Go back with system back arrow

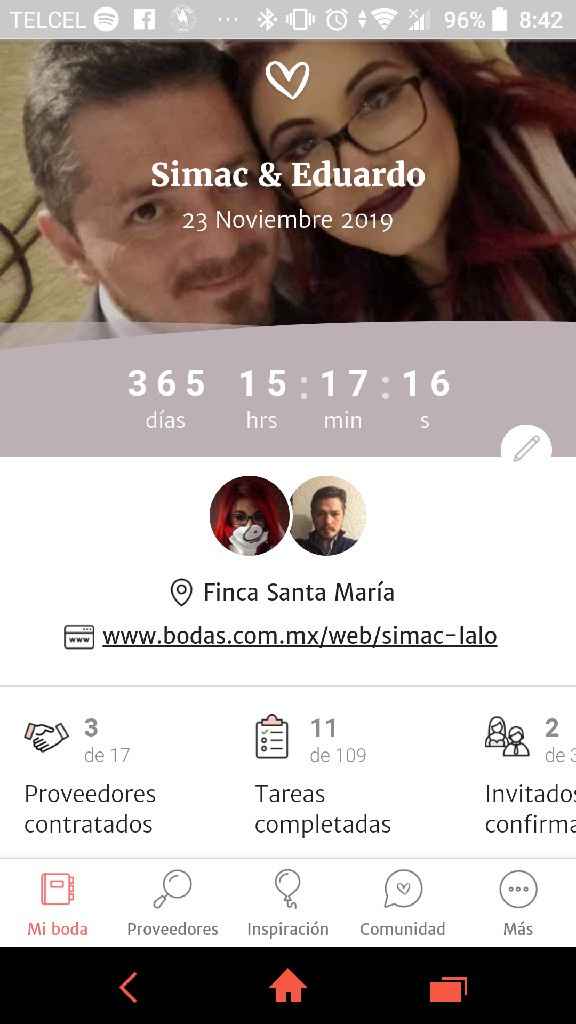[129, 987]
